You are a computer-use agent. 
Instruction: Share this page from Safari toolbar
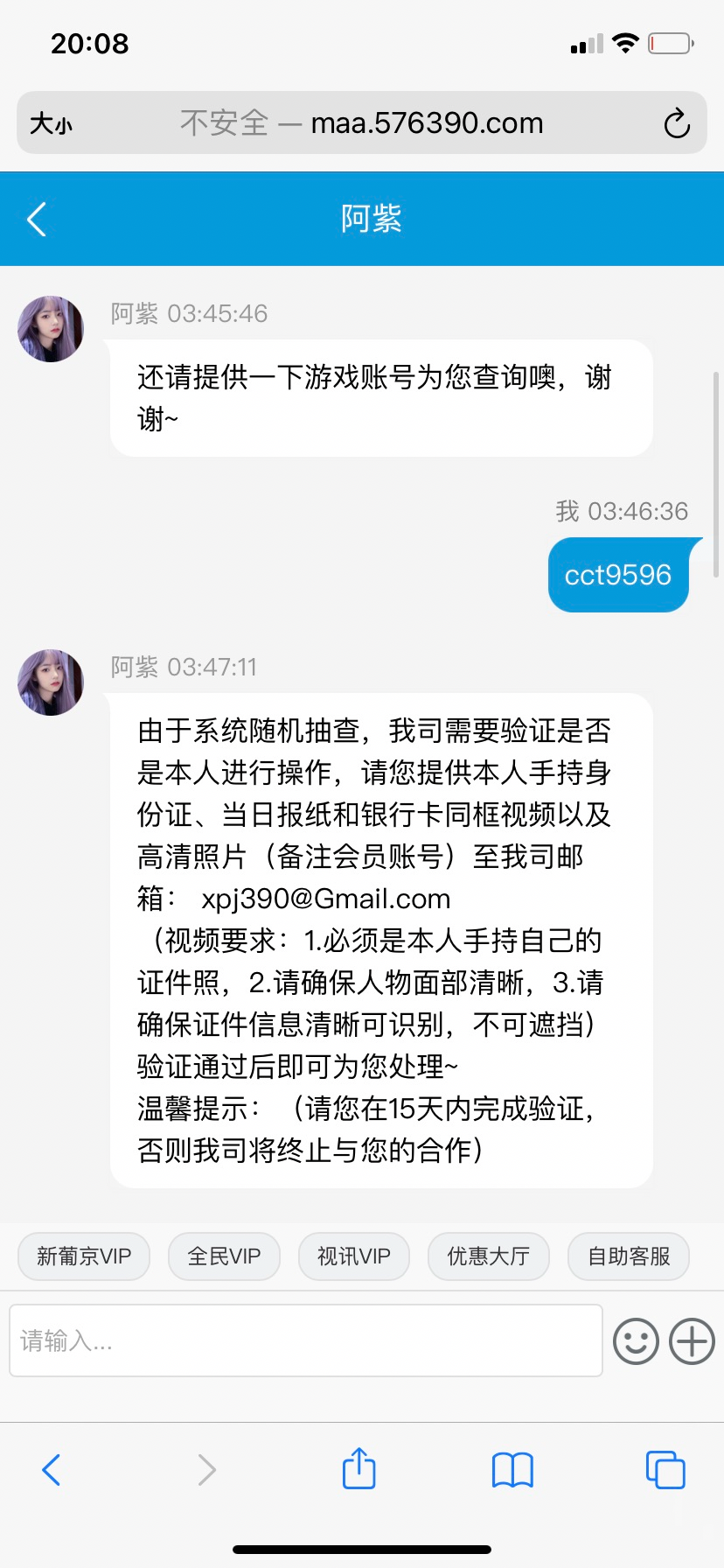coord(359,1468)
